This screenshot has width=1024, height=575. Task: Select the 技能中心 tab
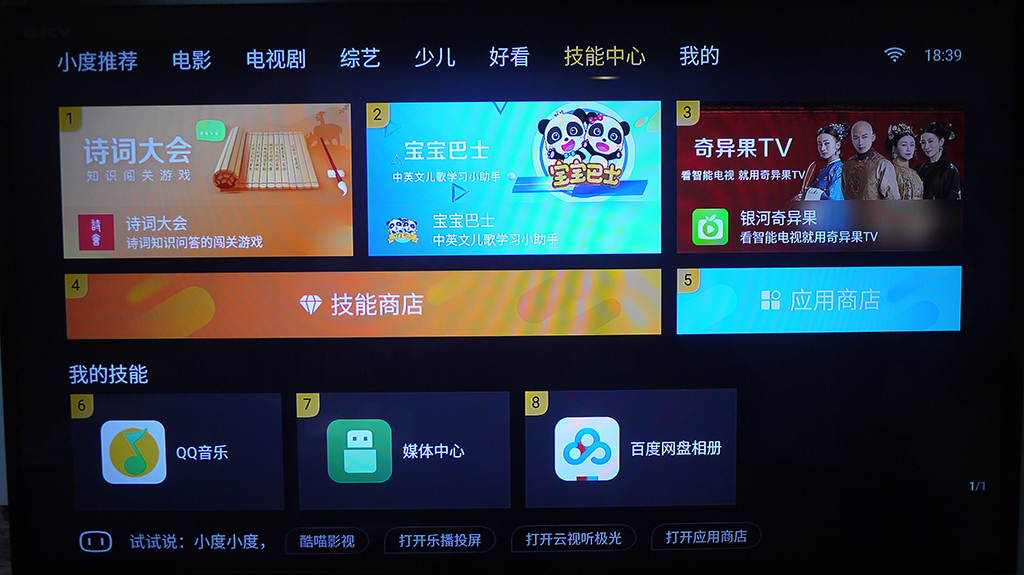click(x=604, y=56)
